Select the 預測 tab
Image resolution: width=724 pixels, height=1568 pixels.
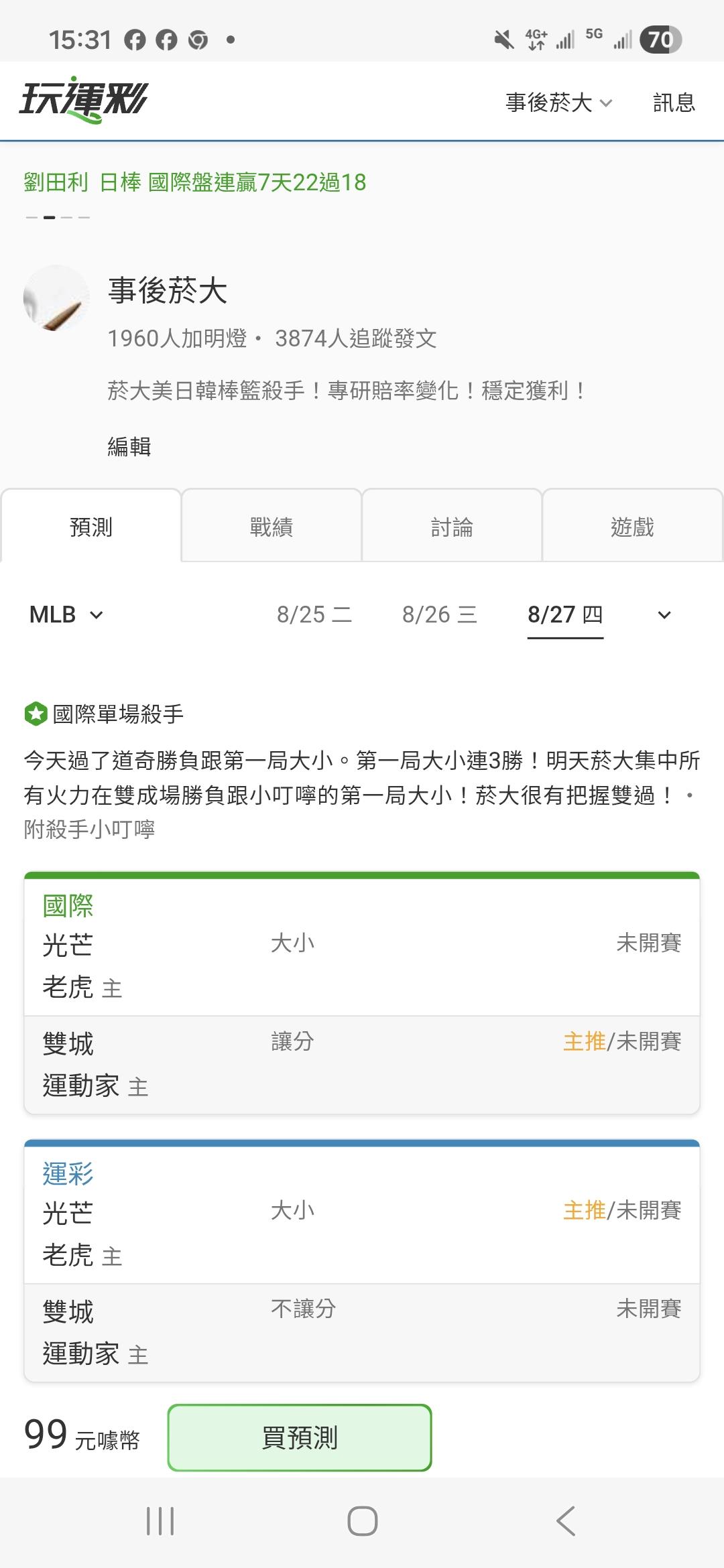(91, 527)
